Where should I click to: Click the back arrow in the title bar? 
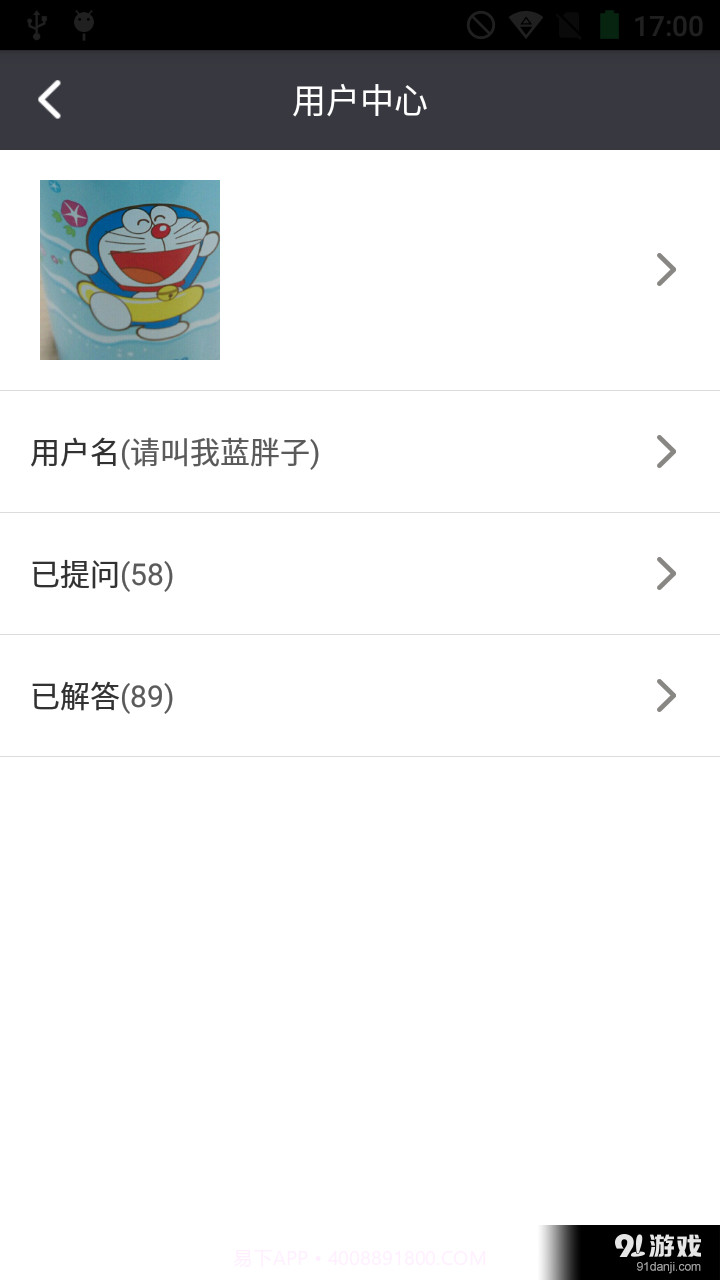click(48, 99)
